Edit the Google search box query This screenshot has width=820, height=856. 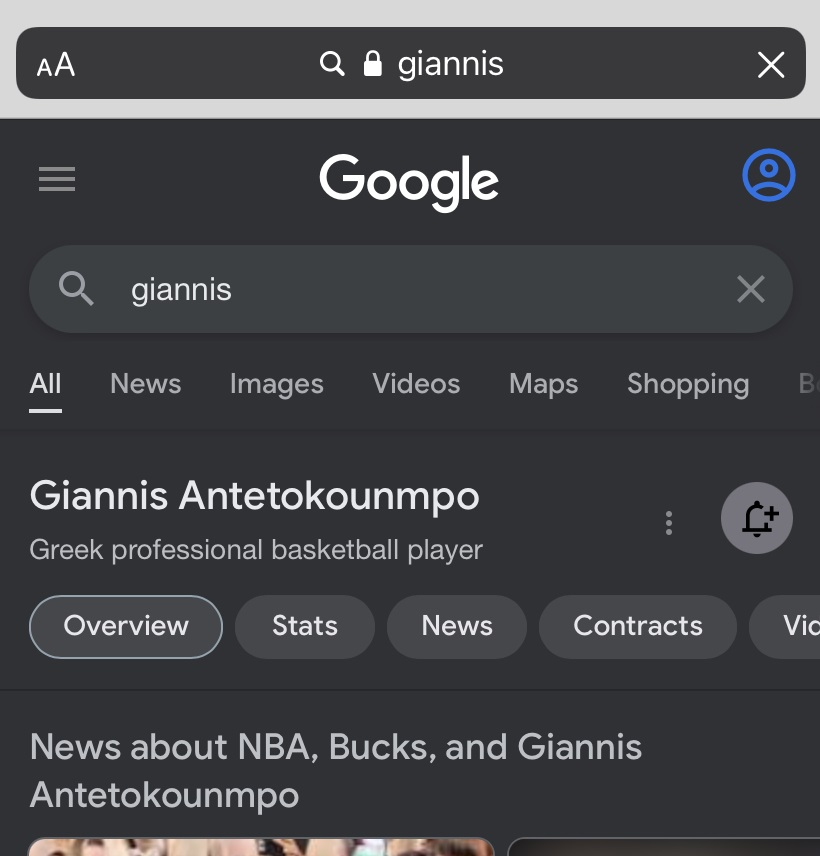click(x=400, y=290)
